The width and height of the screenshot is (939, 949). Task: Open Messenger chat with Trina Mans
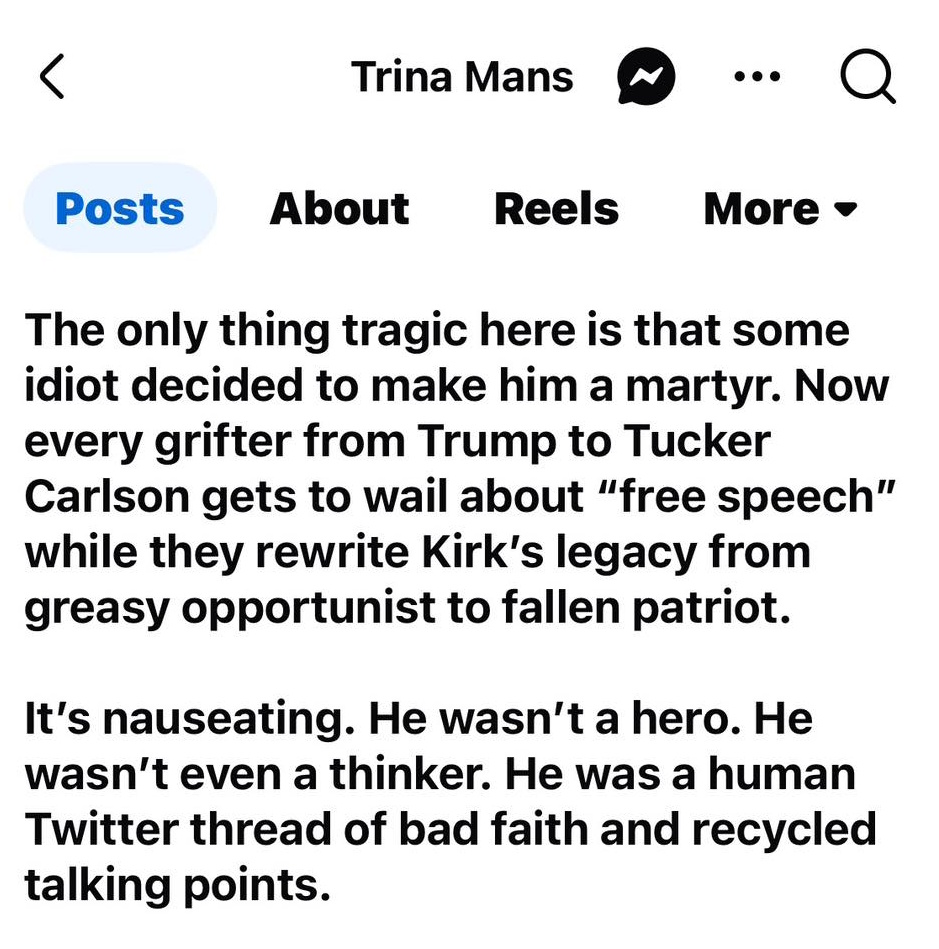coord(645,78)
